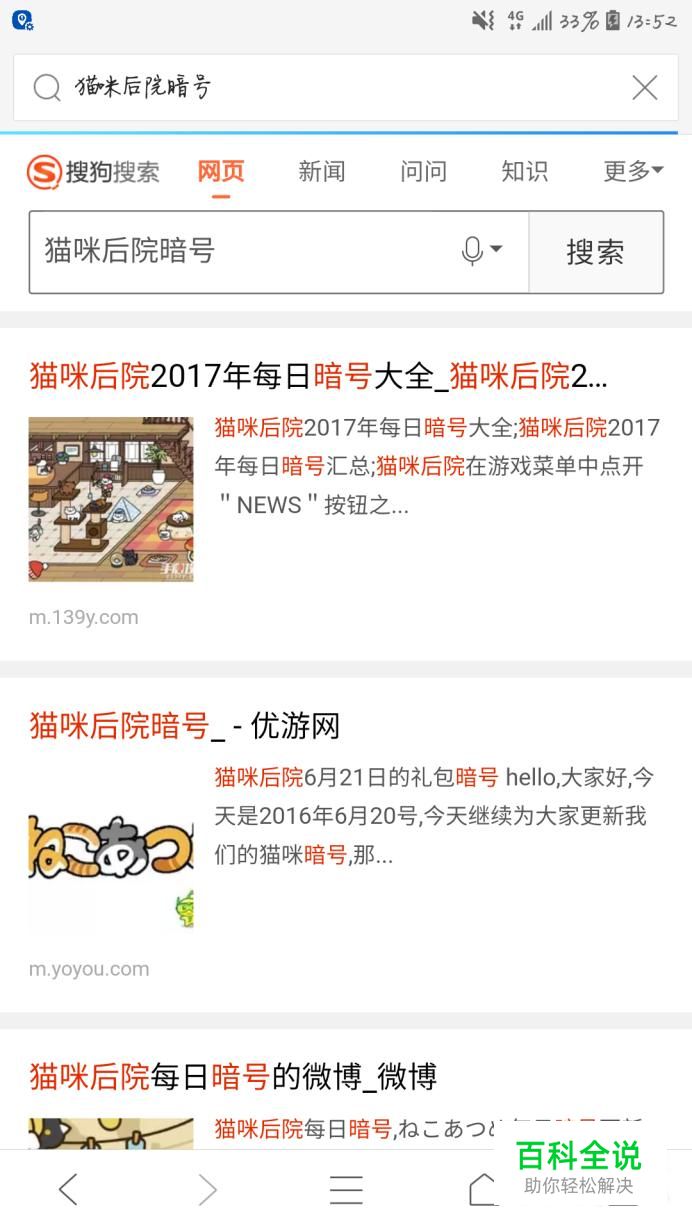Open the browser menu
The height and width of the screenshot is (1230, 692).
pos(346,1189)
